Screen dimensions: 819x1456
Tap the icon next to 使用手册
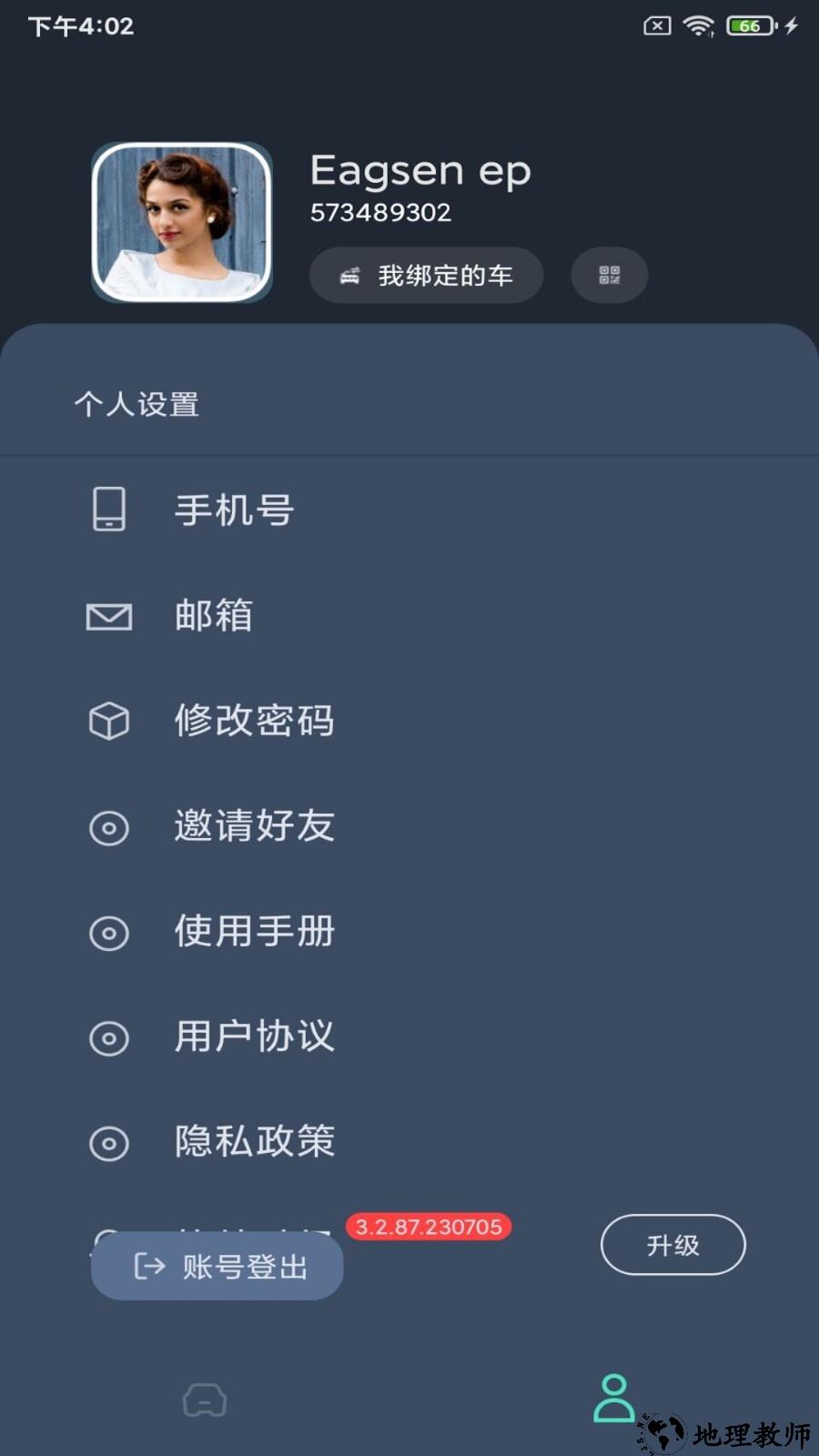point(109,933)
